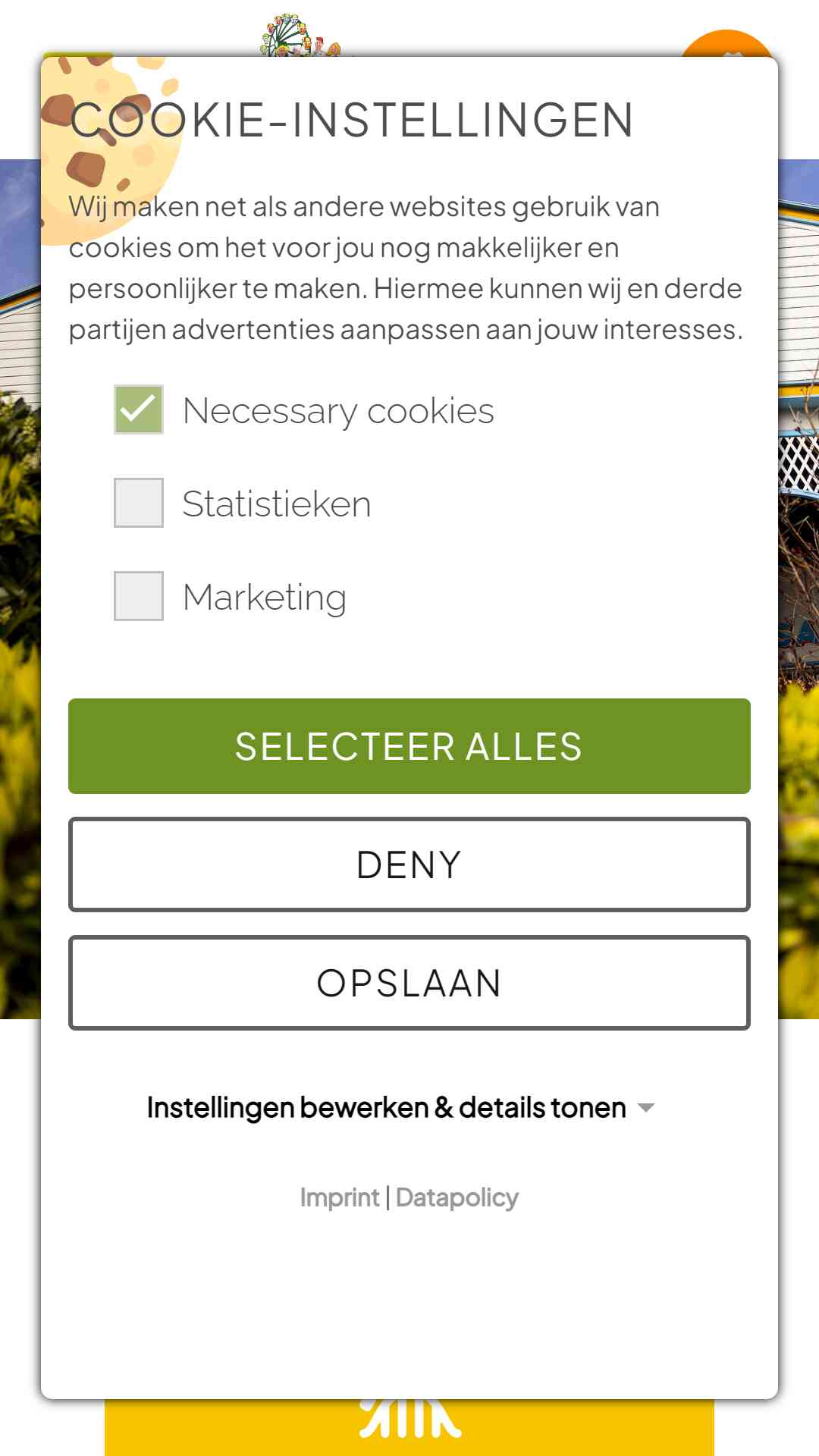The image size is (819, 1456).
Task: Expand Instellingen bewerken & details tonen
Action: [400, 1108]
